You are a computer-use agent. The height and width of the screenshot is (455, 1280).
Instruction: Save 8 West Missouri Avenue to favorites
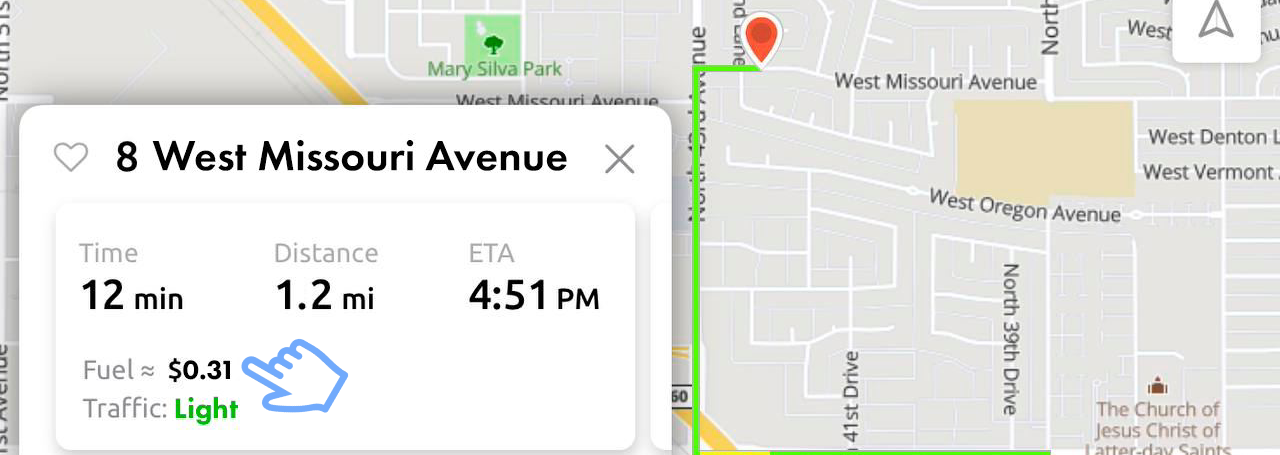[71, 158]
